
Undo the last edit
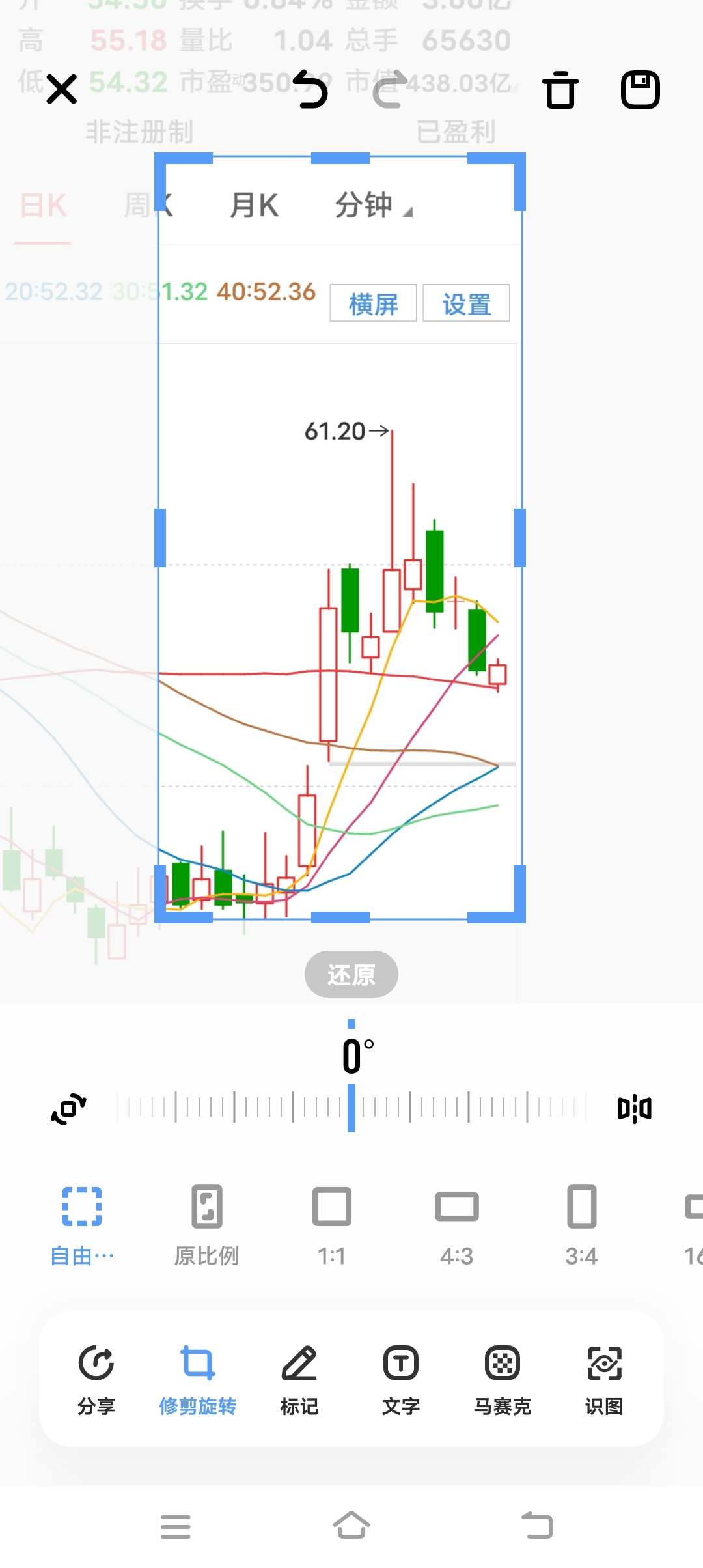[x=310, y=89]
